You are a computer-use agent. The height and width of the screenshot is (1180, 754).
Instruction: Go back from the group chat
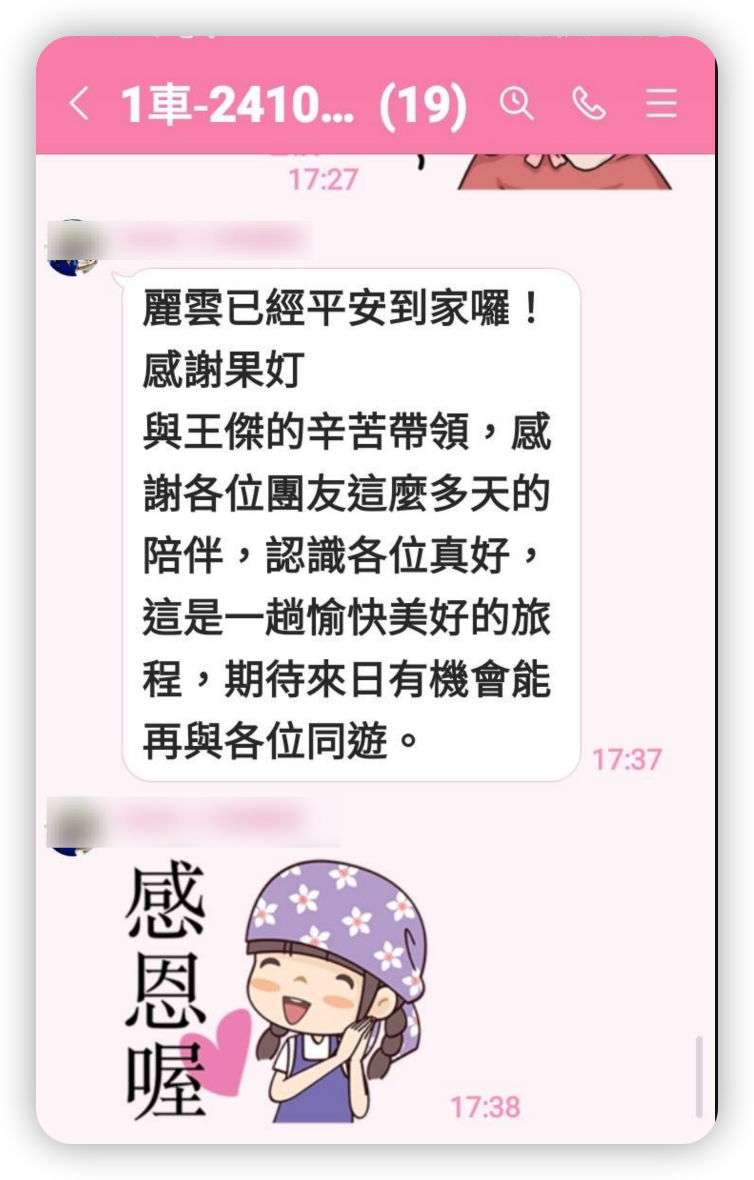pyautogui.click(x=80, y=104)
